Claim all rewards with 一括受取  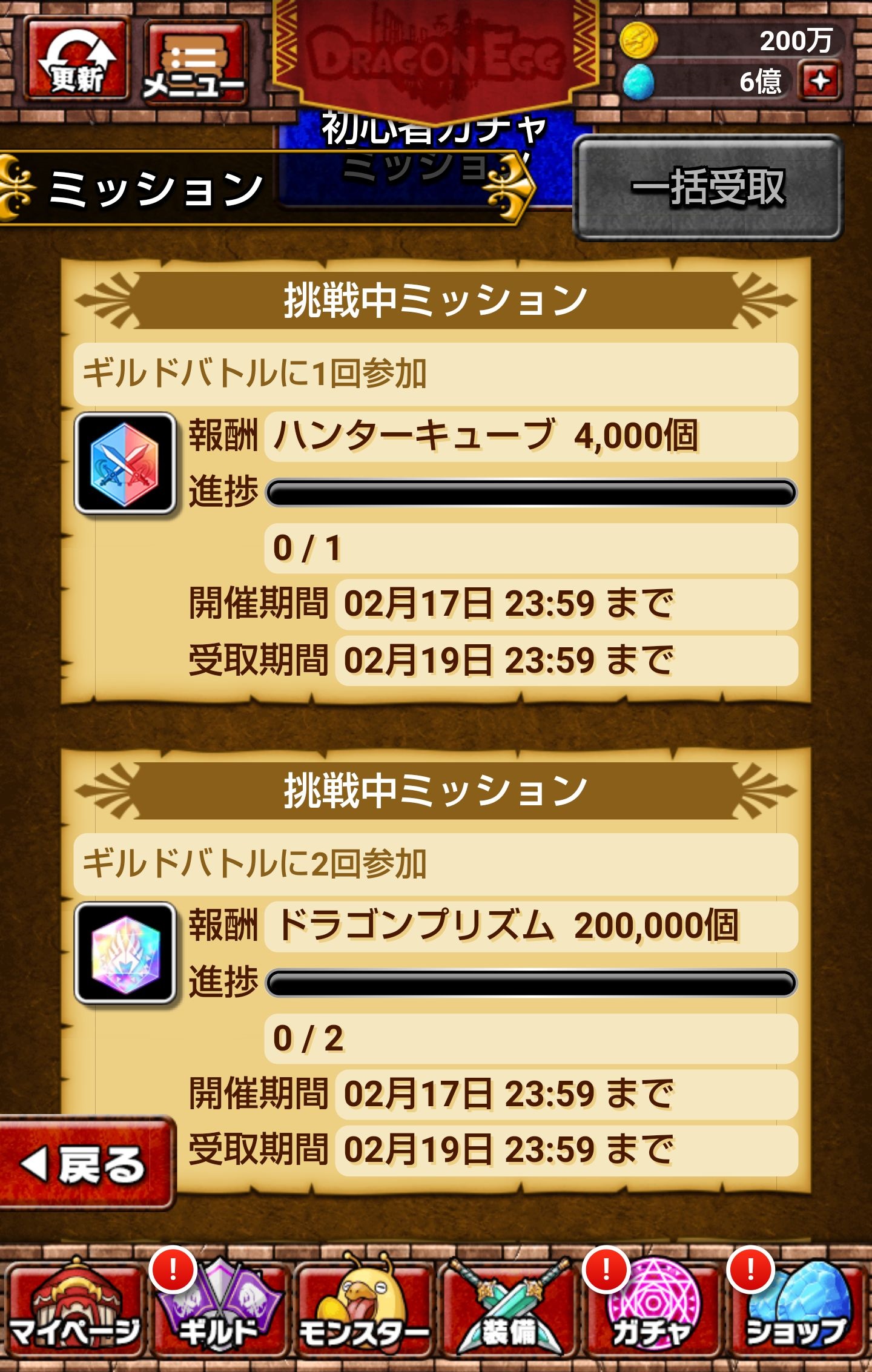click(707, 188)
